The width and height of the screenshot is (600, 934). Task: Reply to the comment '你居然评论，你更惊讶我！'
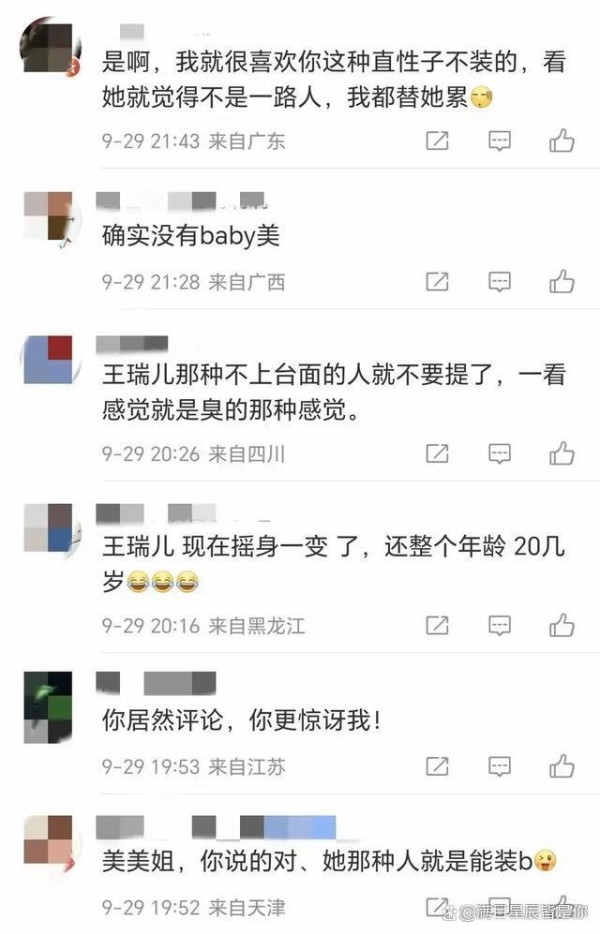click(x=499, y=766)
